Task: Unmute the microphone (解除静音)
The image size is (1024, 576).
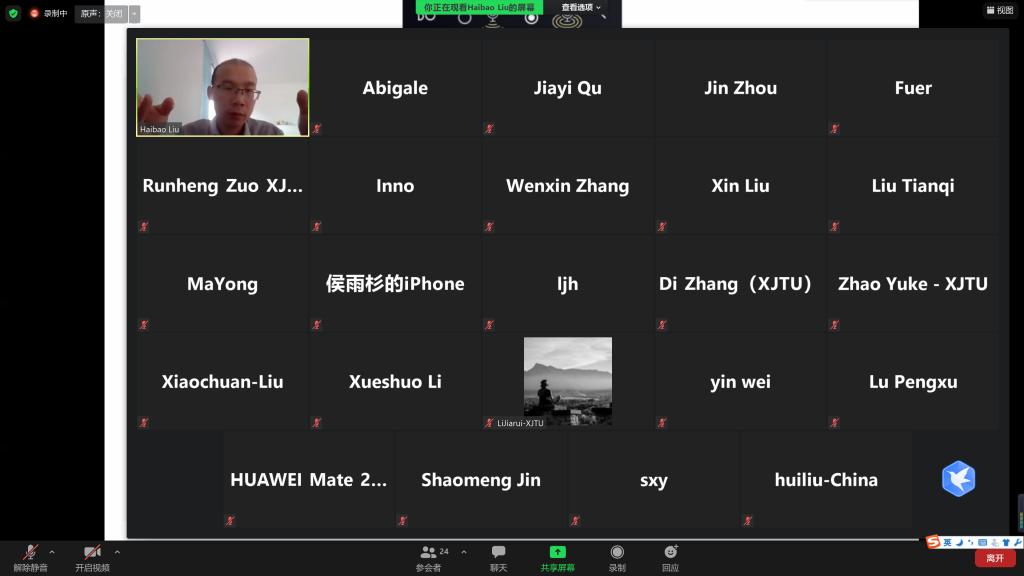Action: (30, 557)
